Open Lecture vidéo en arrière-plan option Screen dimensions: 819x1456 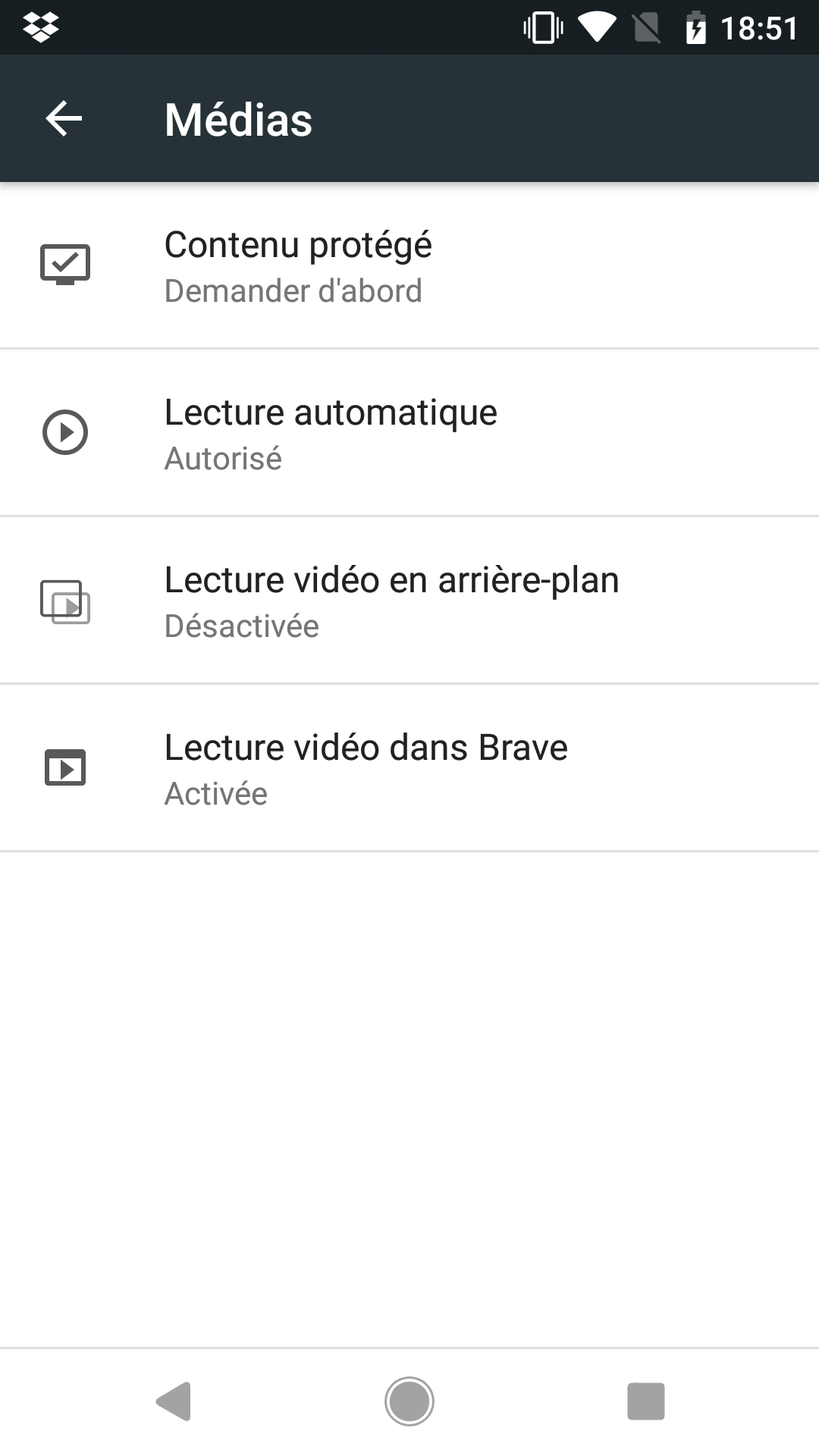pyautogui.click(x=409, y=601)
